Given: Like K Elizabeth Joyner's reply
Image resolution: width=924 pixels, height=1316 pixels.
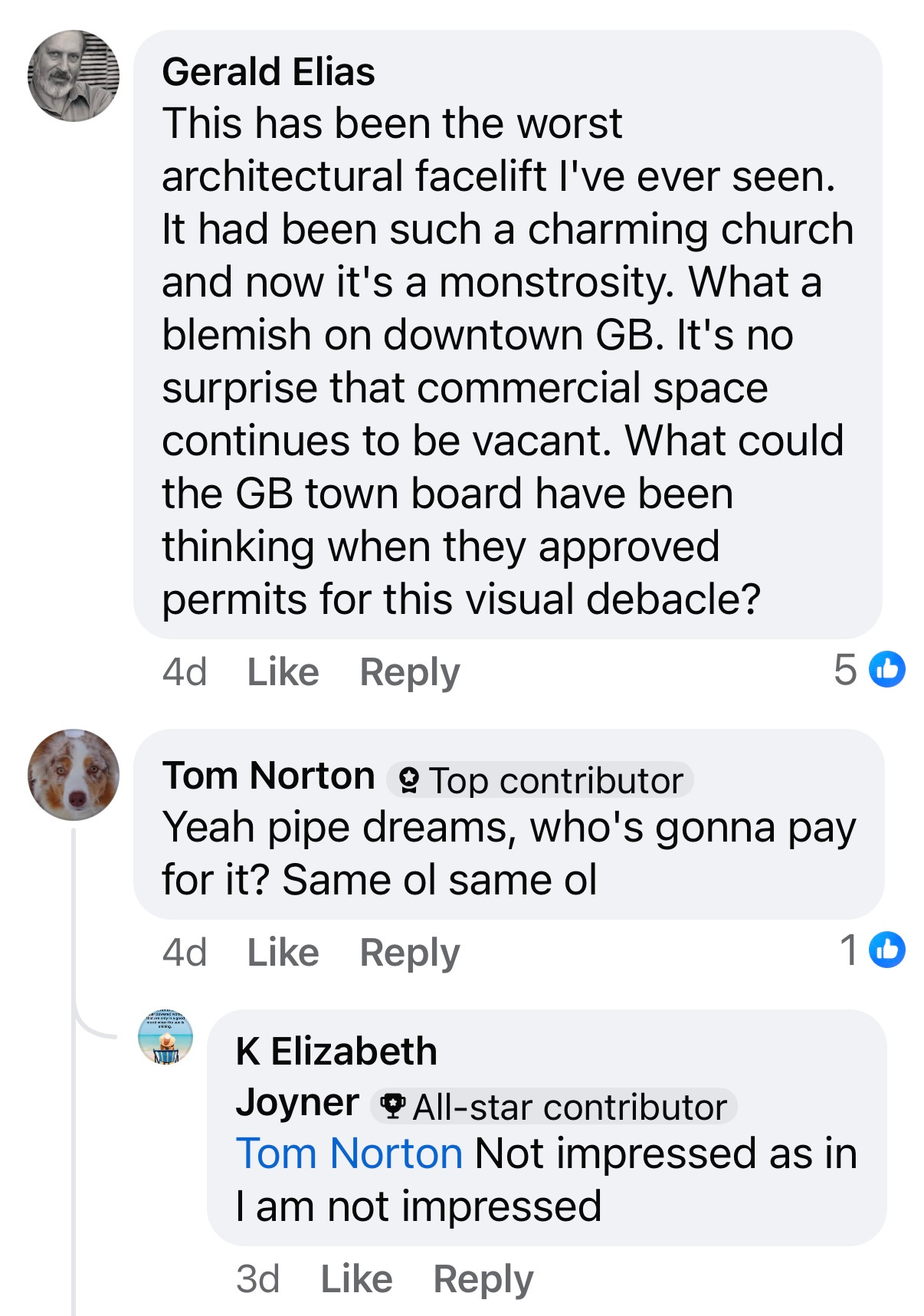Looking at the screenshot, I should pyautogui.click(x=356, y=1279).
